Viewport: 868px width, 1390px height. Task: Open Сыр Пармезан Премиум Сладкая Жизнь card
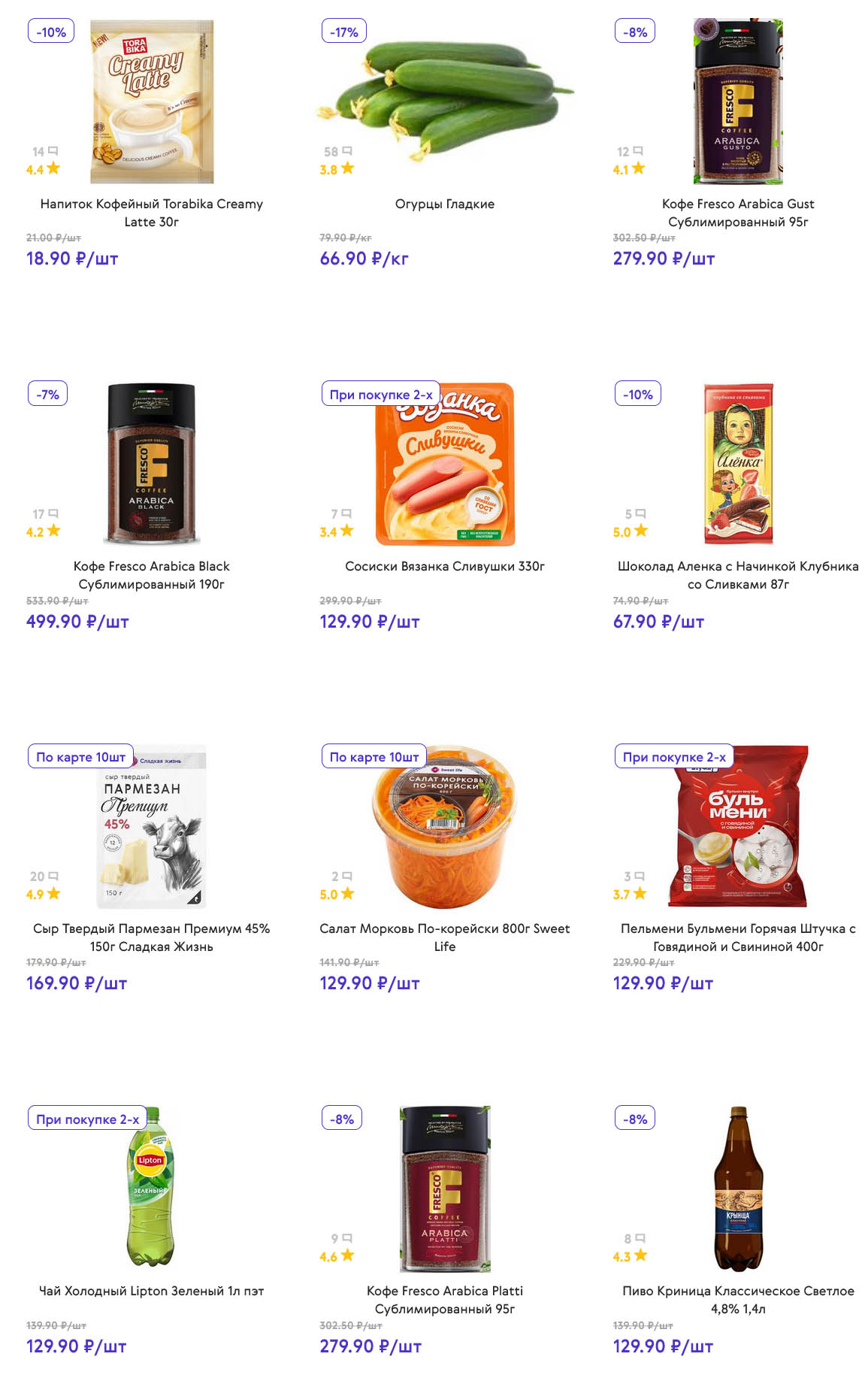pos(152,827)
